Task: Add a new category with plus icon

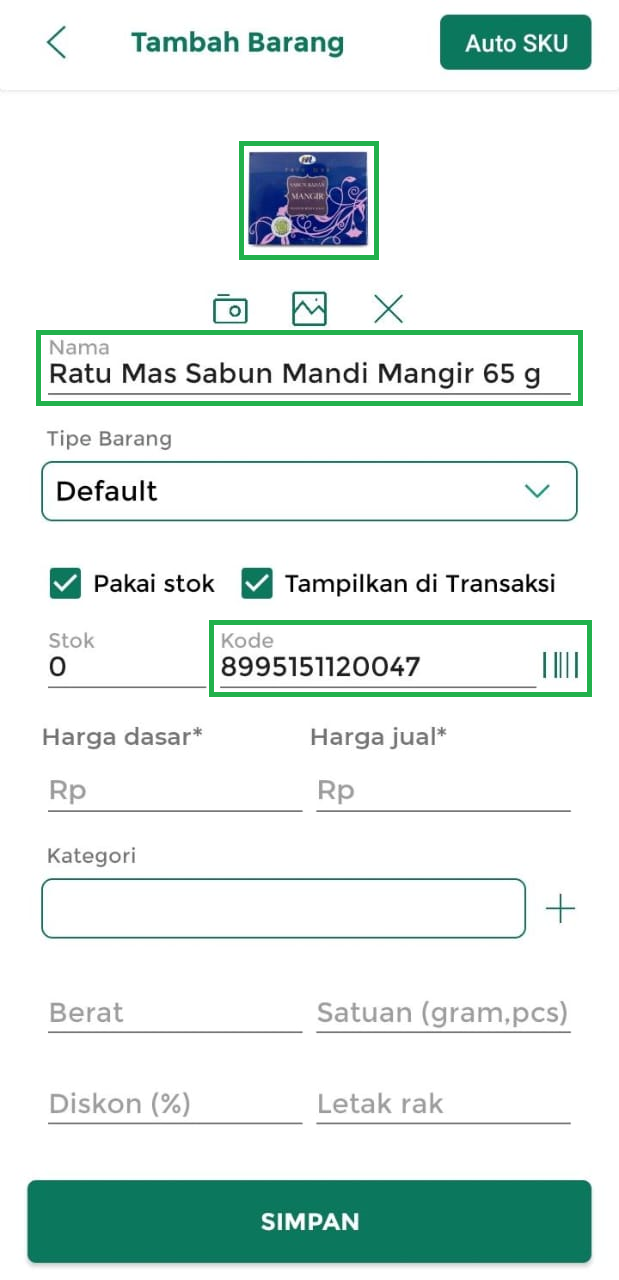Action: (560, 909)
